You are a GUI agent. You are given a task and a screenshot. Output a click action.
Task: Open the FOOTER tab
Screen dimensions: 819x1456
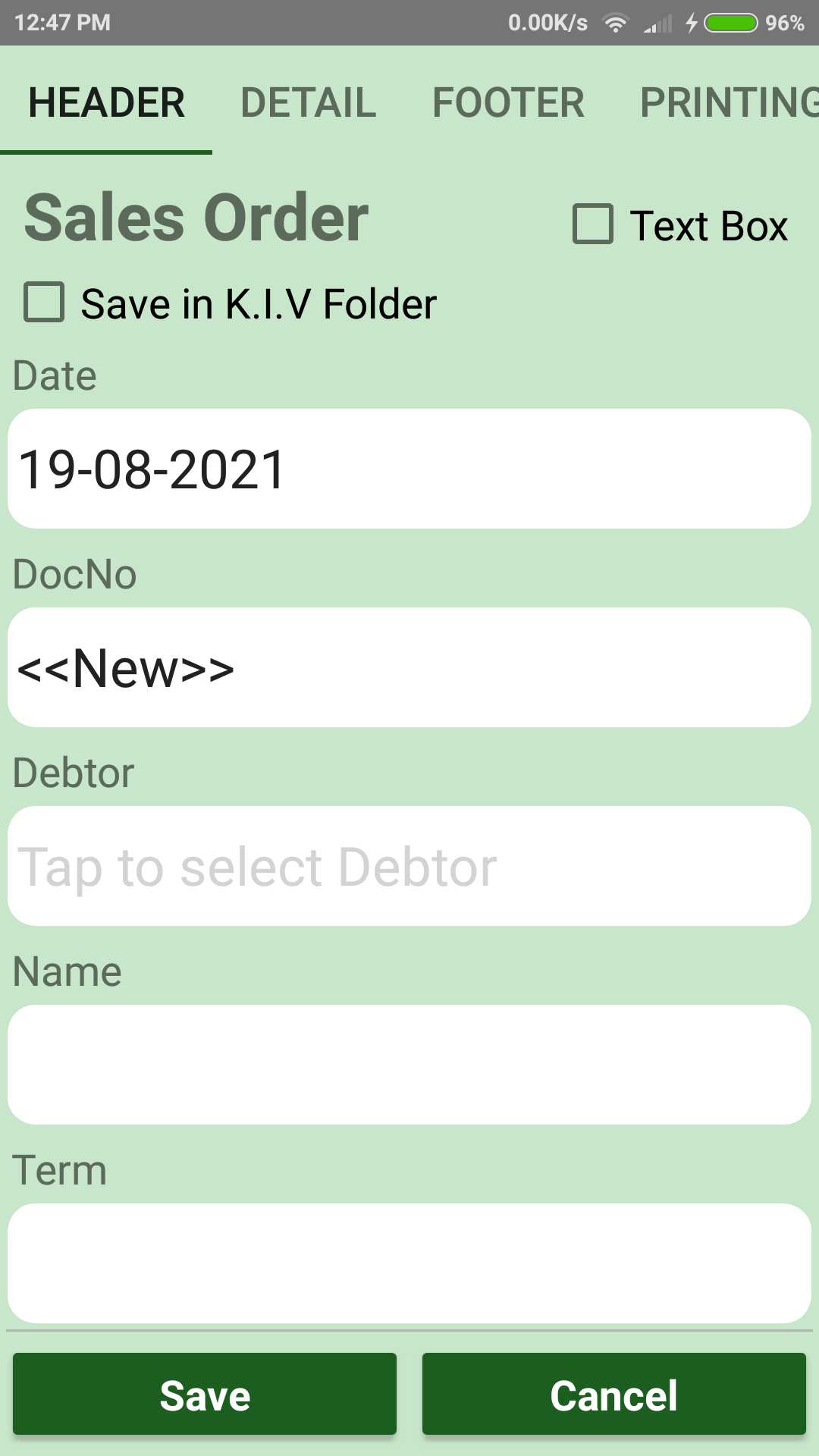(508, 102)
